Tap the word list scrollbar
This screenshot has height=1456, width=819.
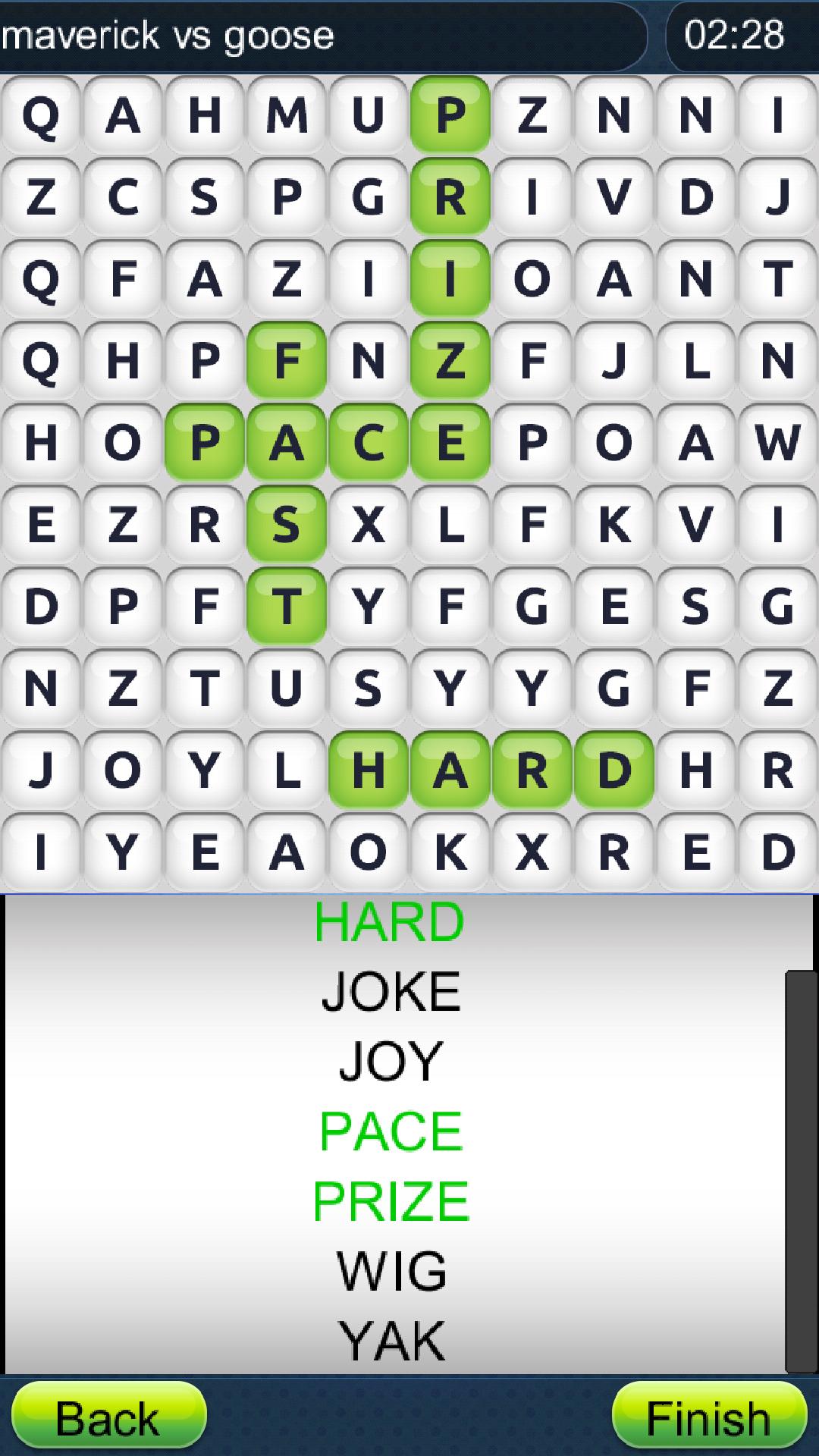click(801, 1172)
